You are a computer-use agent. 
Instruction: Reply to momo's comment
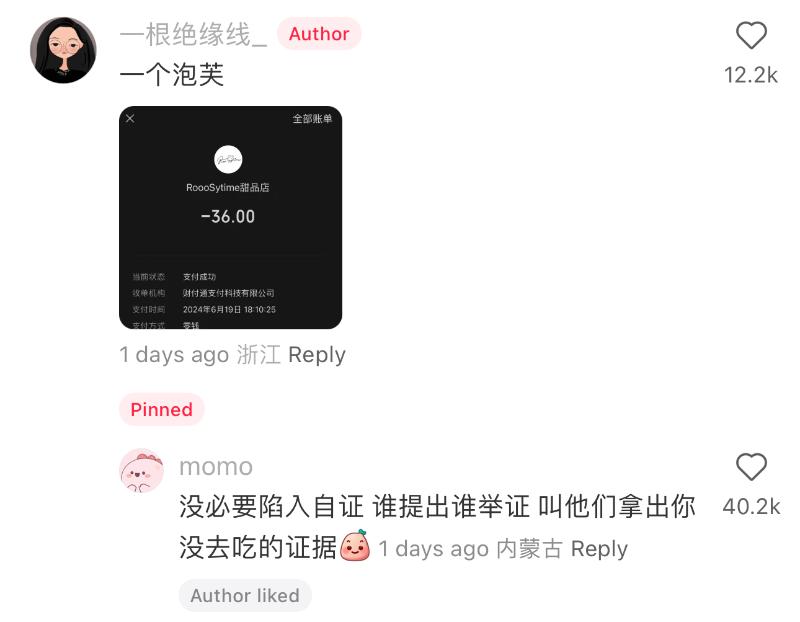[x=599, y=549]
